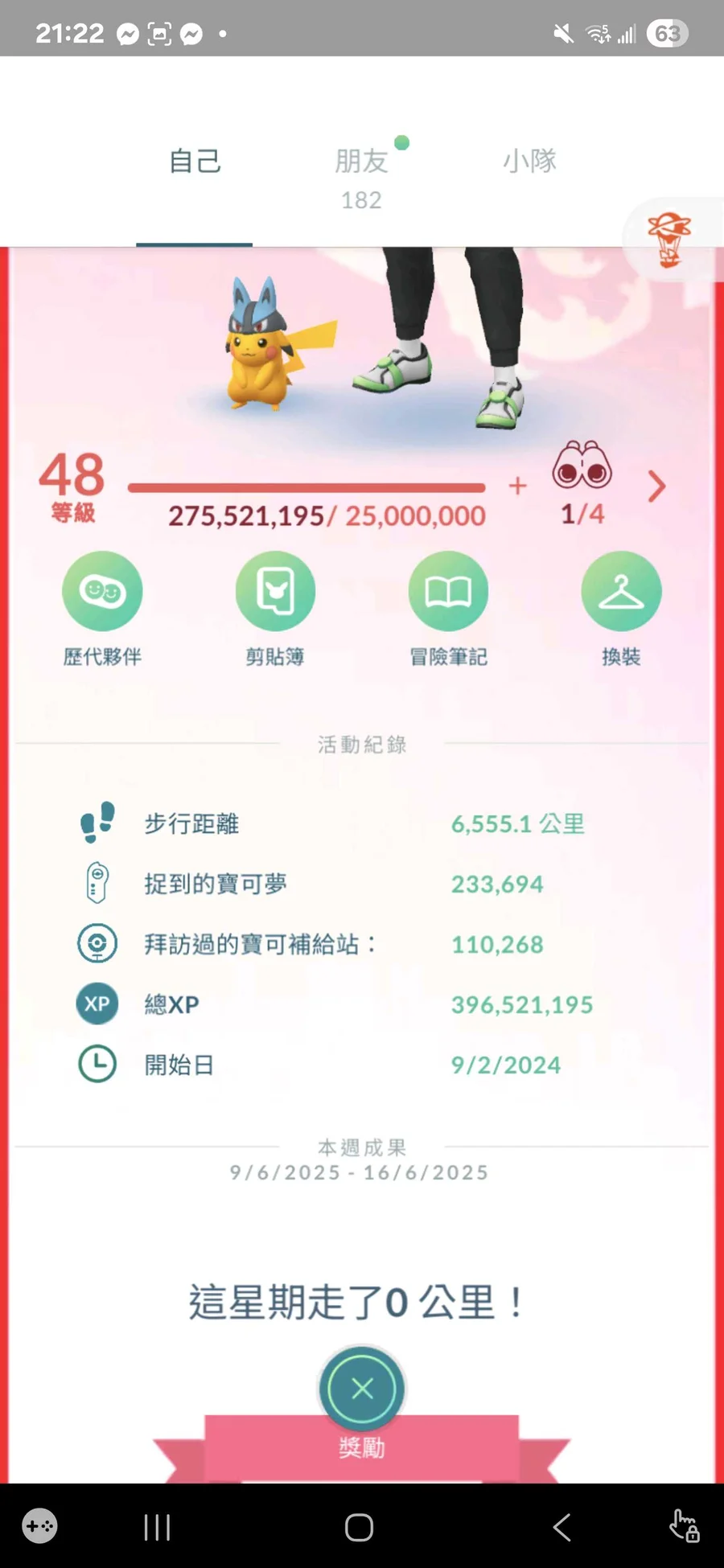This screenshot has width=724, height=1568.
Task: Go to the system home screen
Action: click(x=359, y=1526)
